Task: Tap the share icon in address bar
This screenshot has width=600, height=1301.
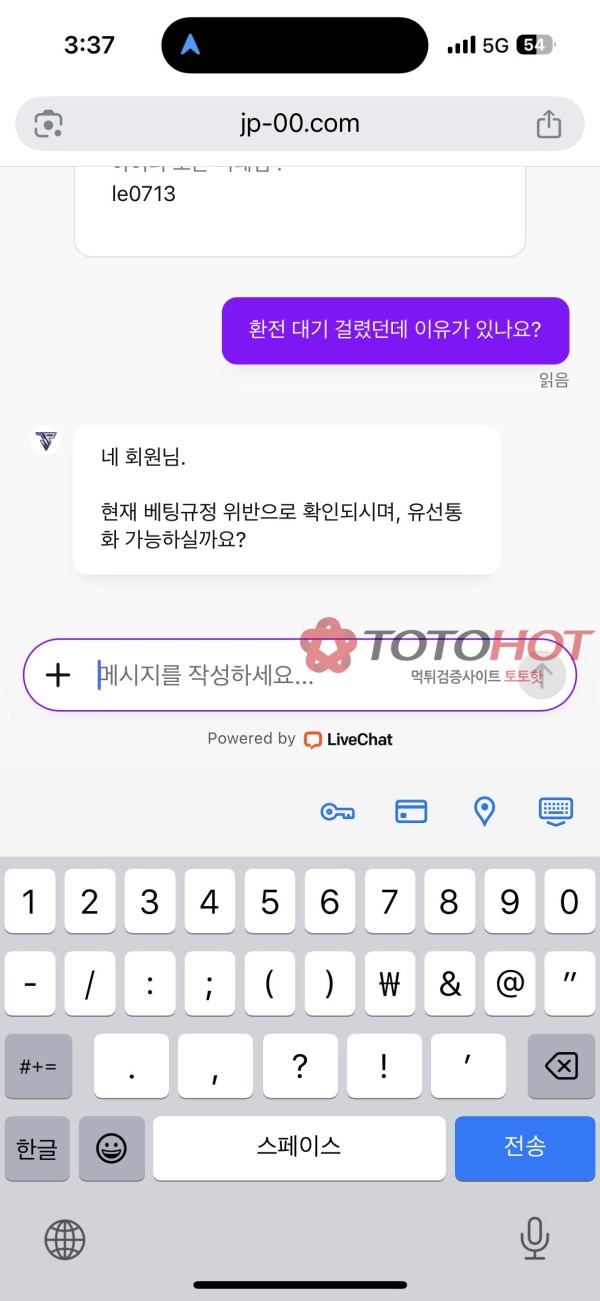Action: pyautogui.click(x=548, y=124)
